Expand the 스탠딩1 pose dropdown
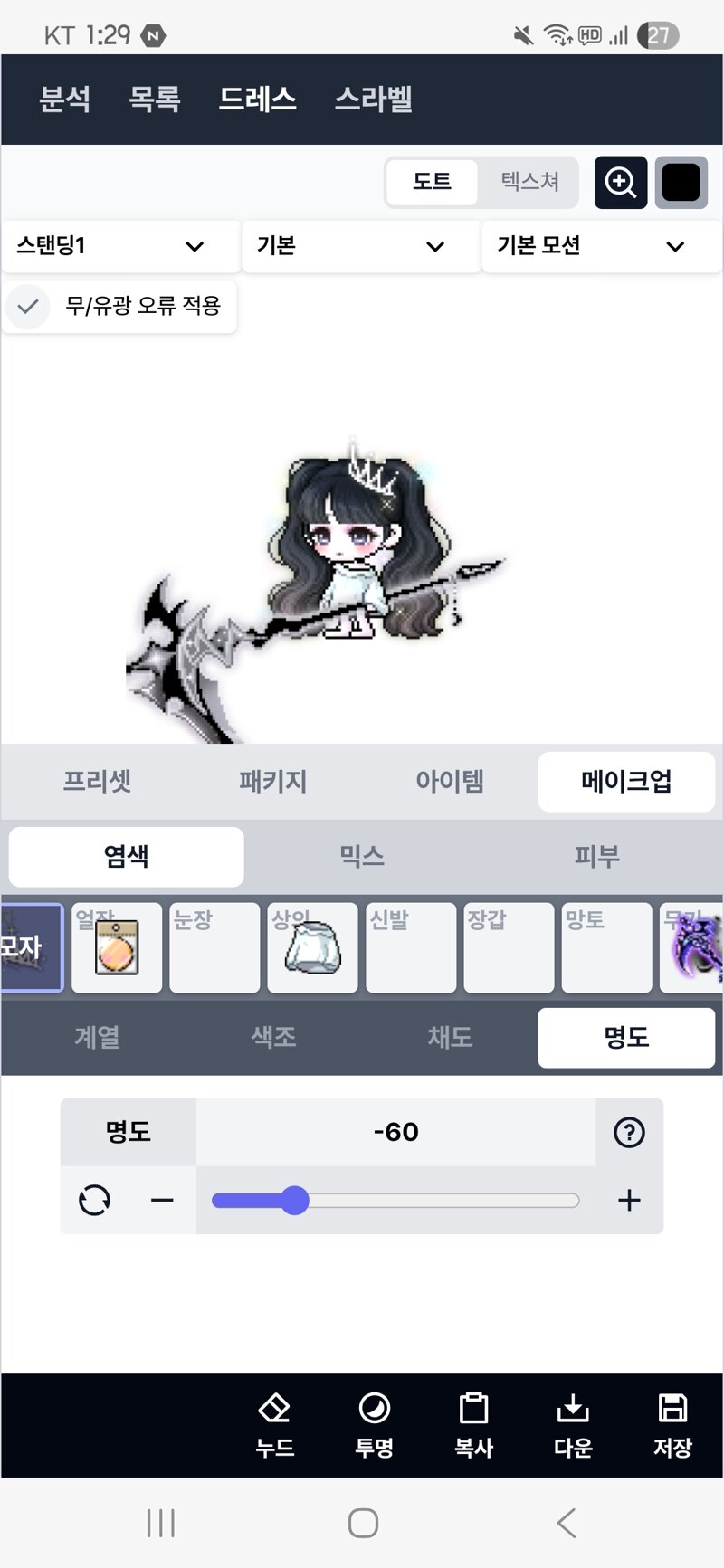 click(120, 246)
